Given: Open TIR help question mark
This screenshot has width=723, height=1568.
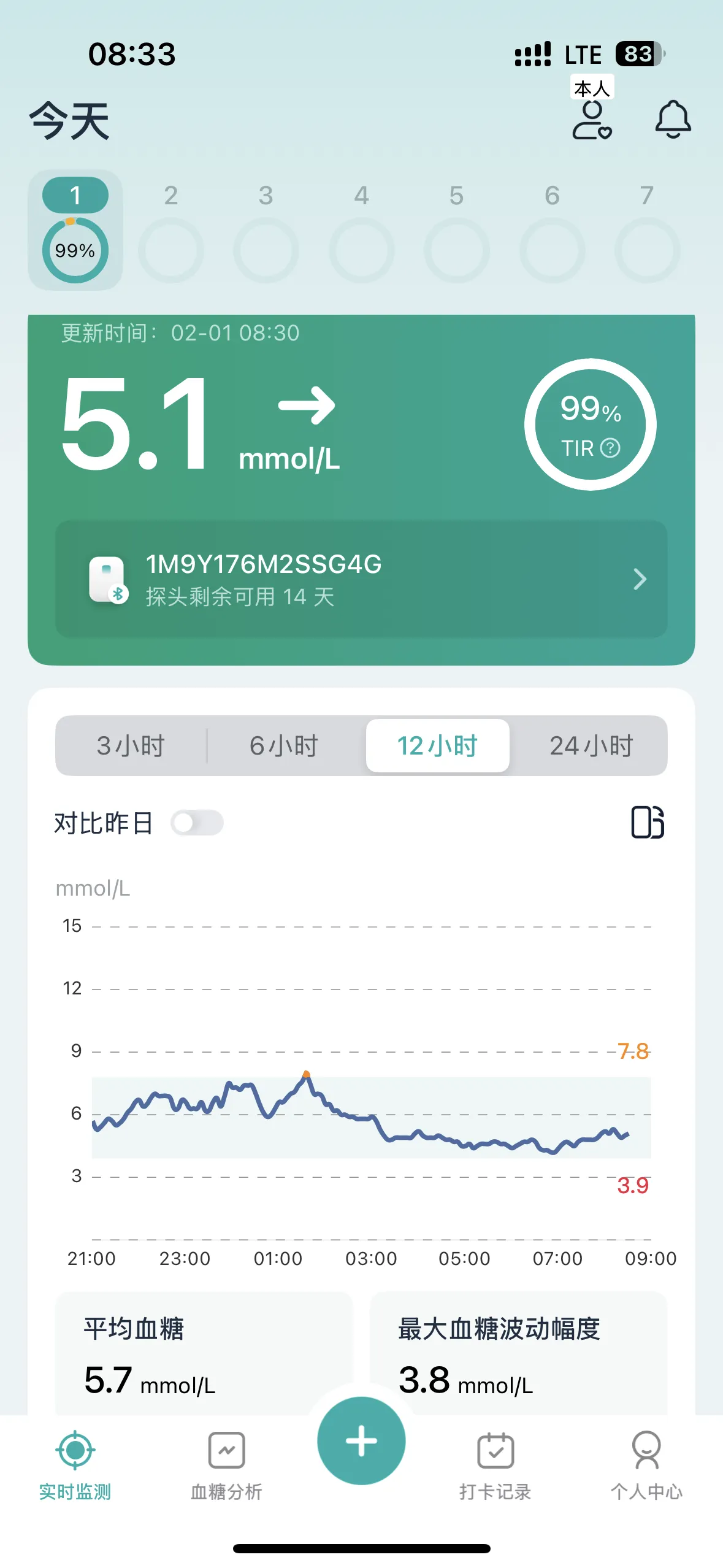Looking at the screenshot, I should [x=610, y=448].
